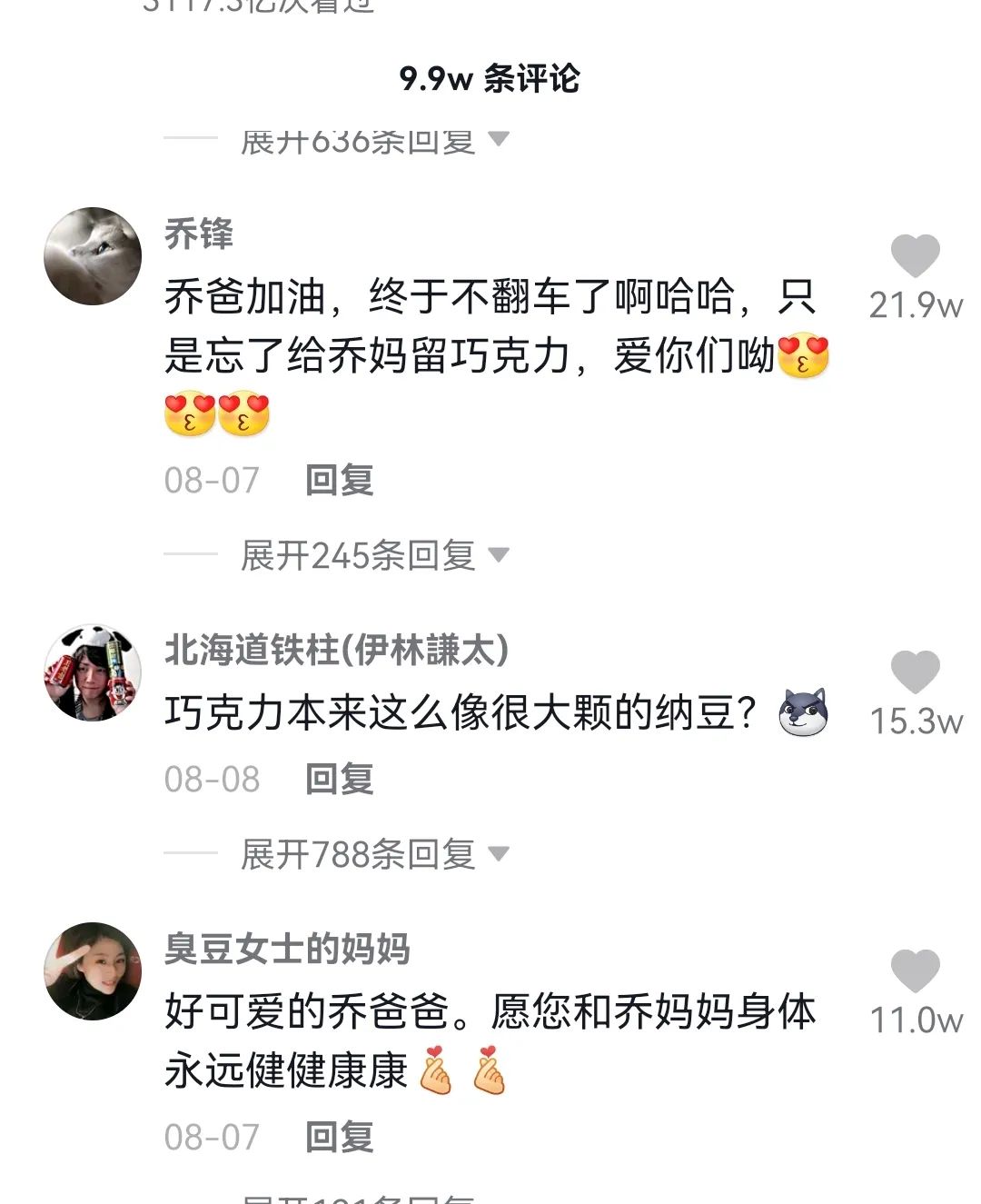Reply to 乔锋's comment

pos(339,480)
